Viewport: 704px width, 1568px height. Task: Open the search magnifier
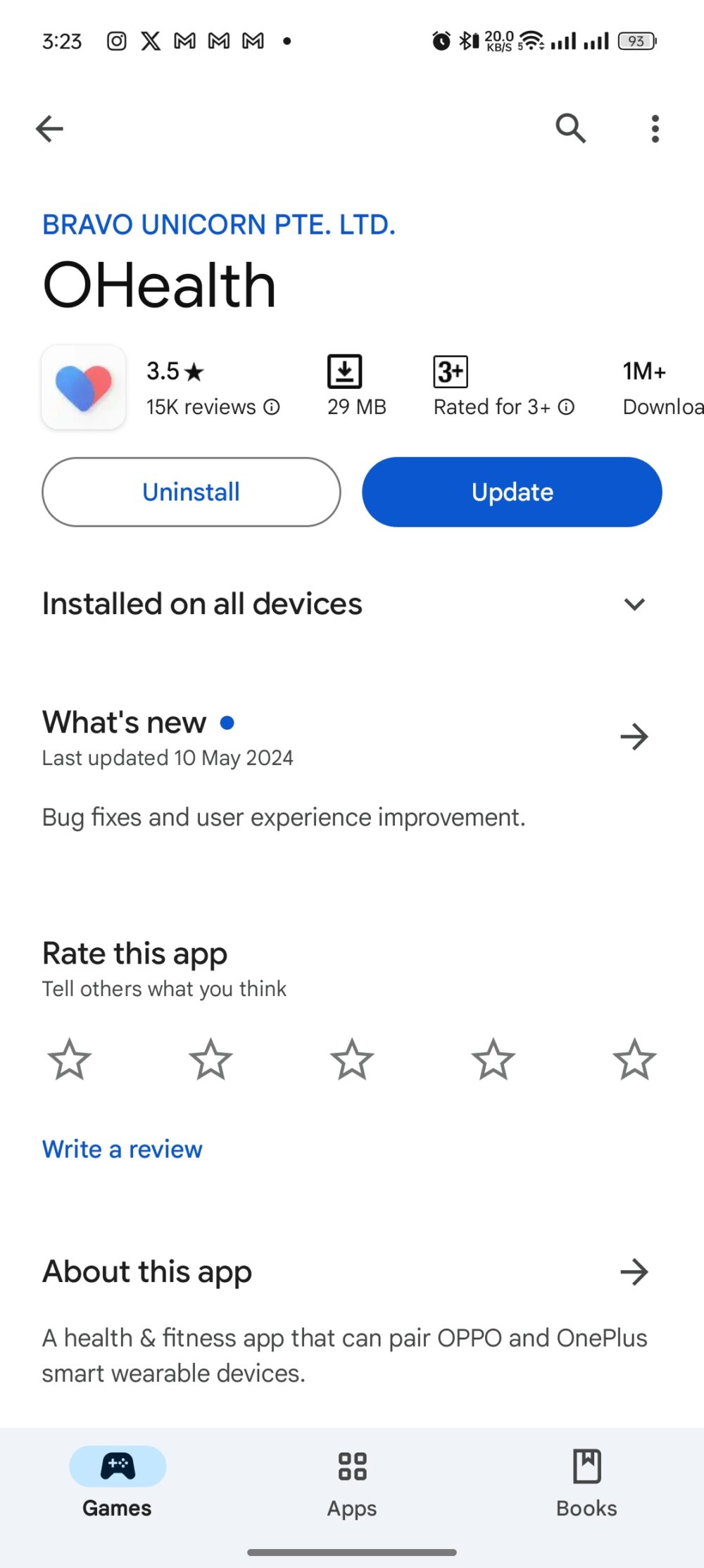pyautogui.click(x=570, y=129)
